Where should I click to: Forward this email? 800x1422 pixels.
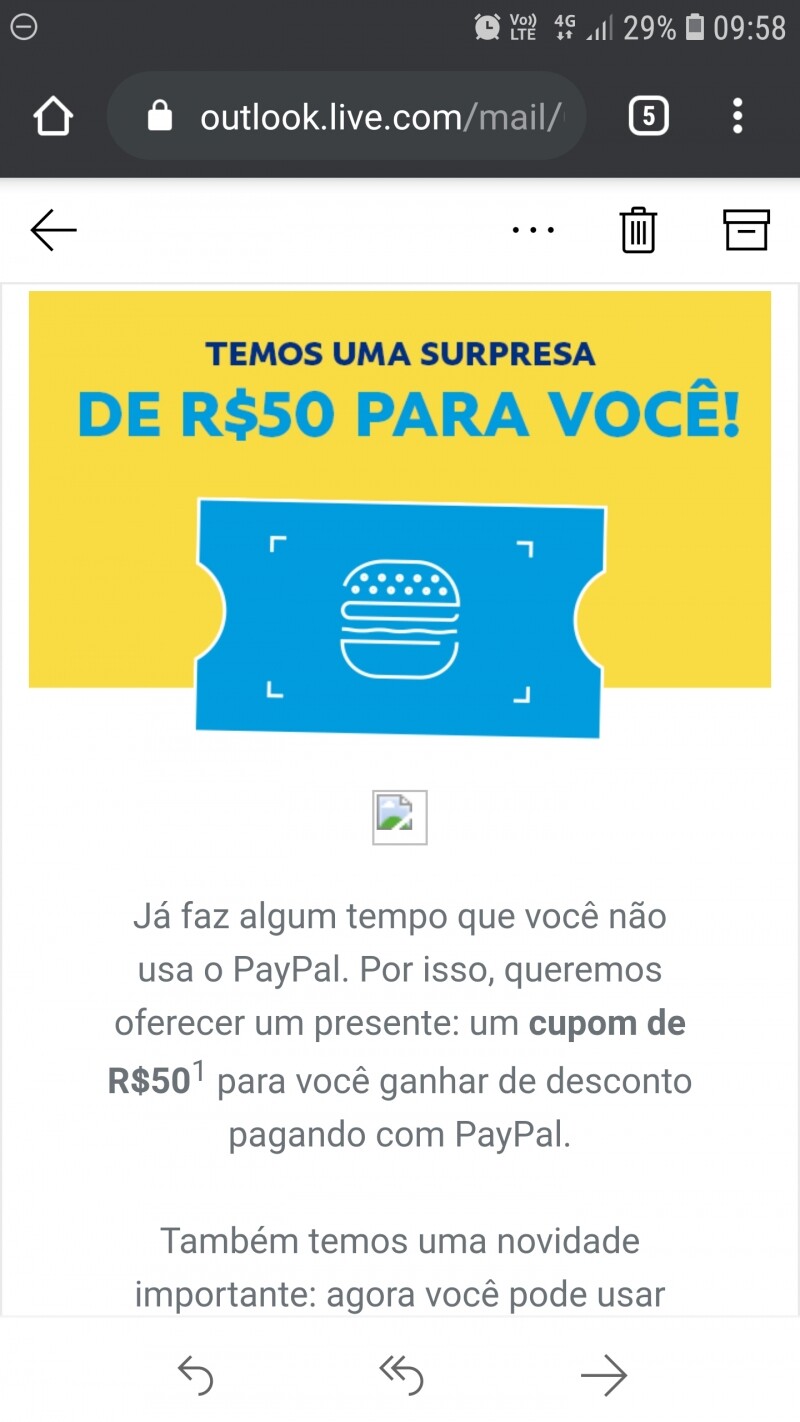tap(604, 1375)
